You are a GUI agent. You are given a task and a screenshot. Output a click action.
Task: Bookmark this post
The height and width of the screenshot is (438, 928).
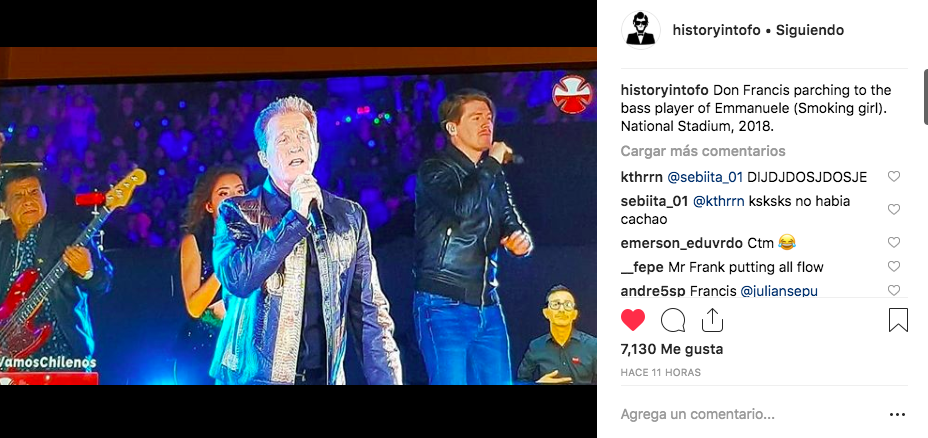897,320
